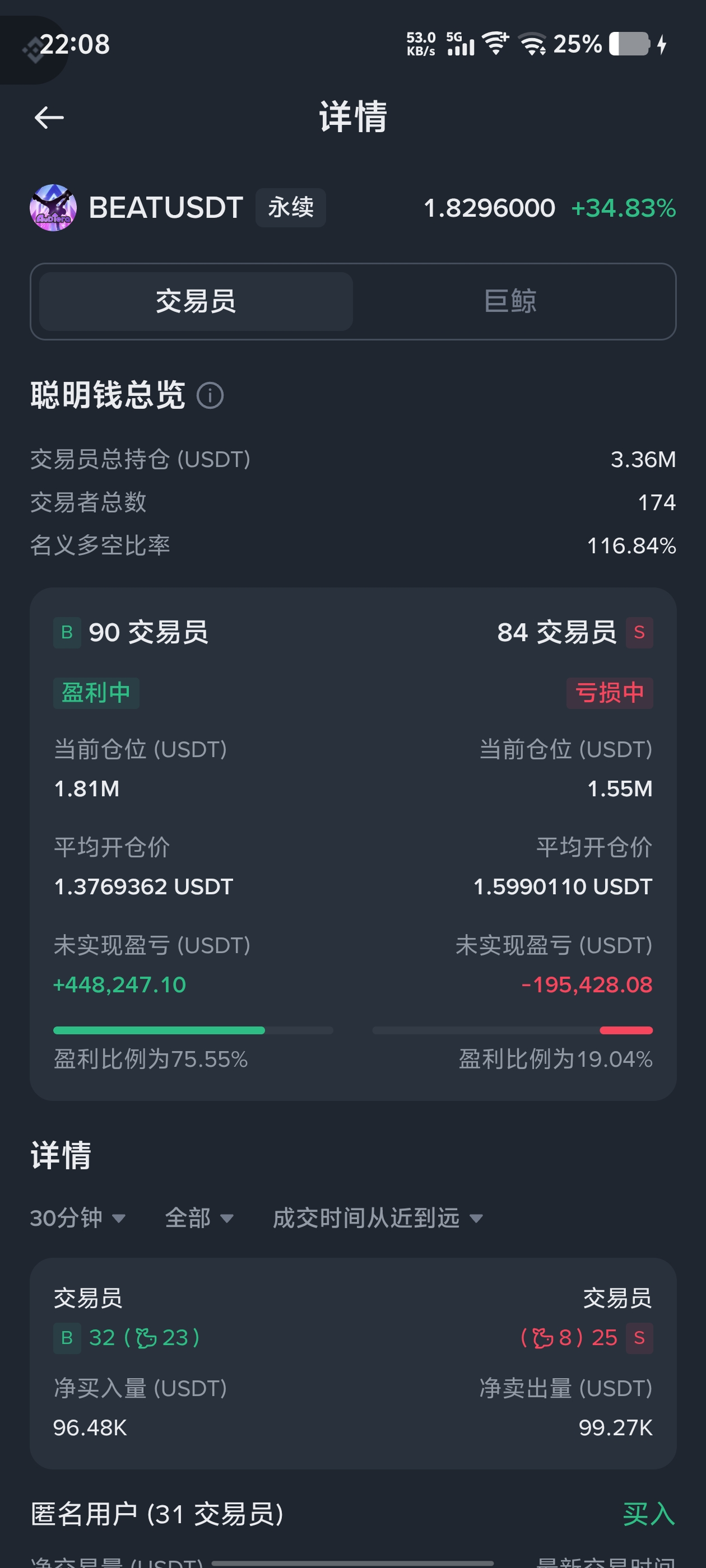The image size is (706, 1568).
Task: Change sort order 成交时间从近到远
Action: pyautogui.click(x=378, y=1218)
